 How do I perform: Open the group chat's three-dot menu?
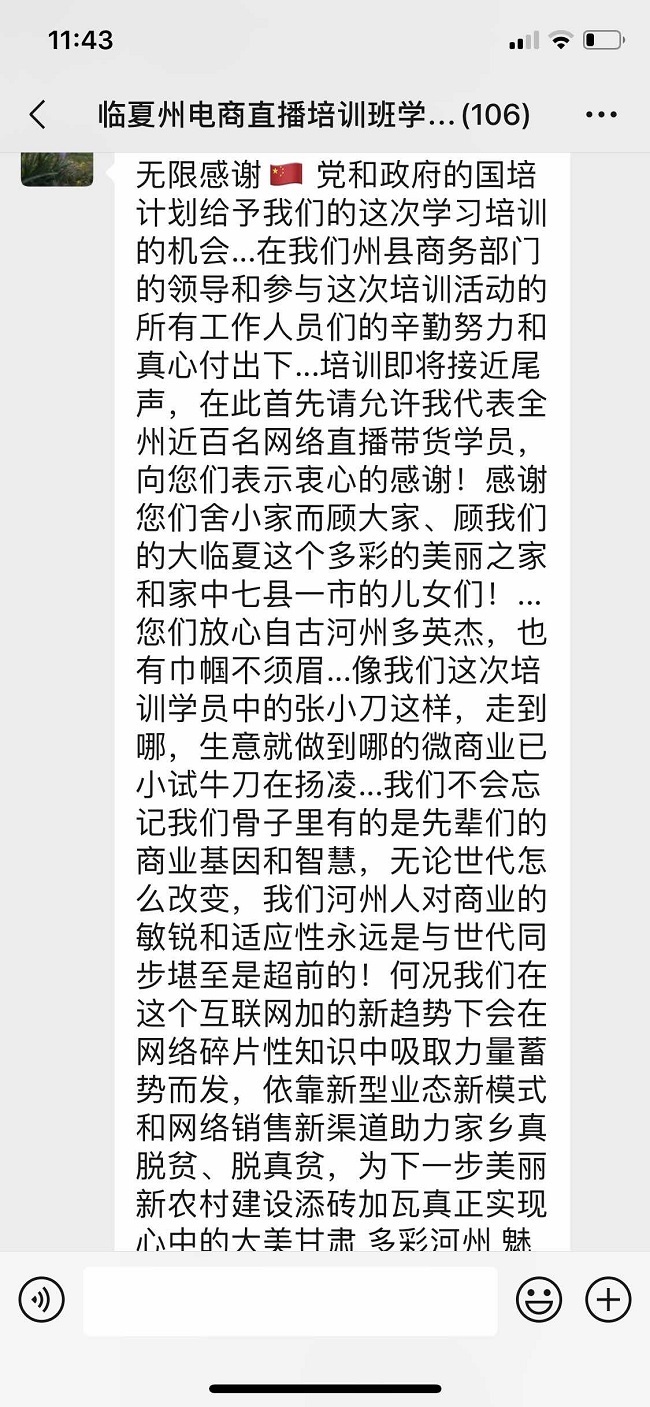(x=601, y=115)
